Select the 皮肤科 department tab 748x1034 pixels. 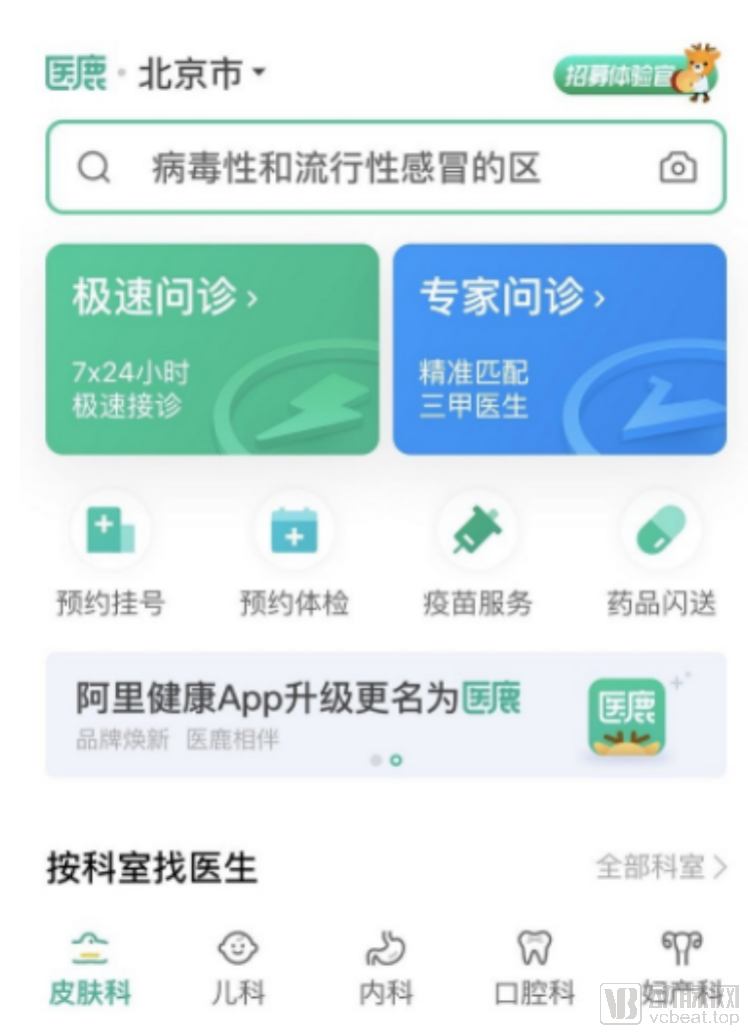coord(90,967)
